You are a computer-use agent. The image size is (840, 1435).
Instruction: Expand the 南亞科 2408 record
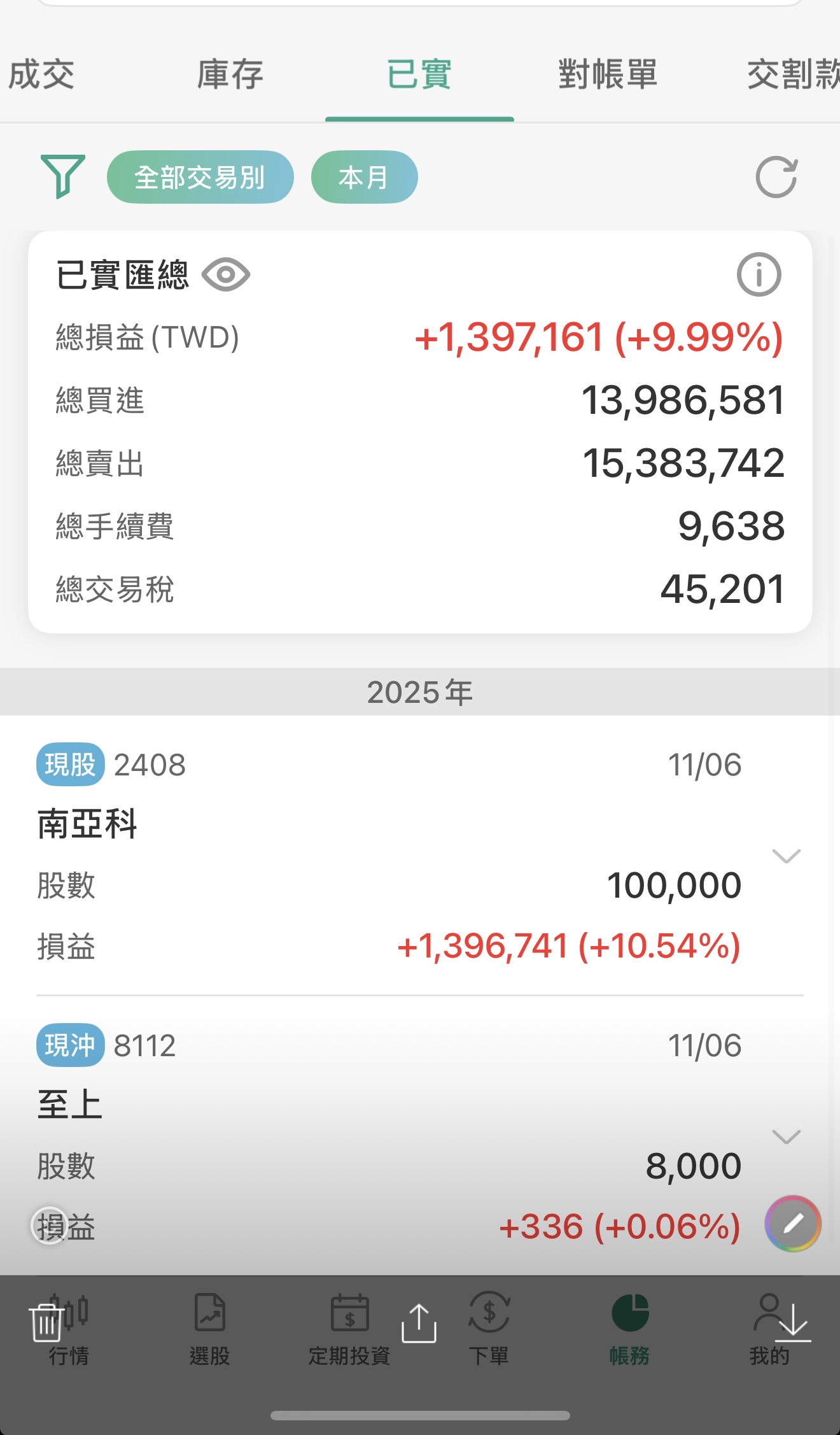[786, 856]
